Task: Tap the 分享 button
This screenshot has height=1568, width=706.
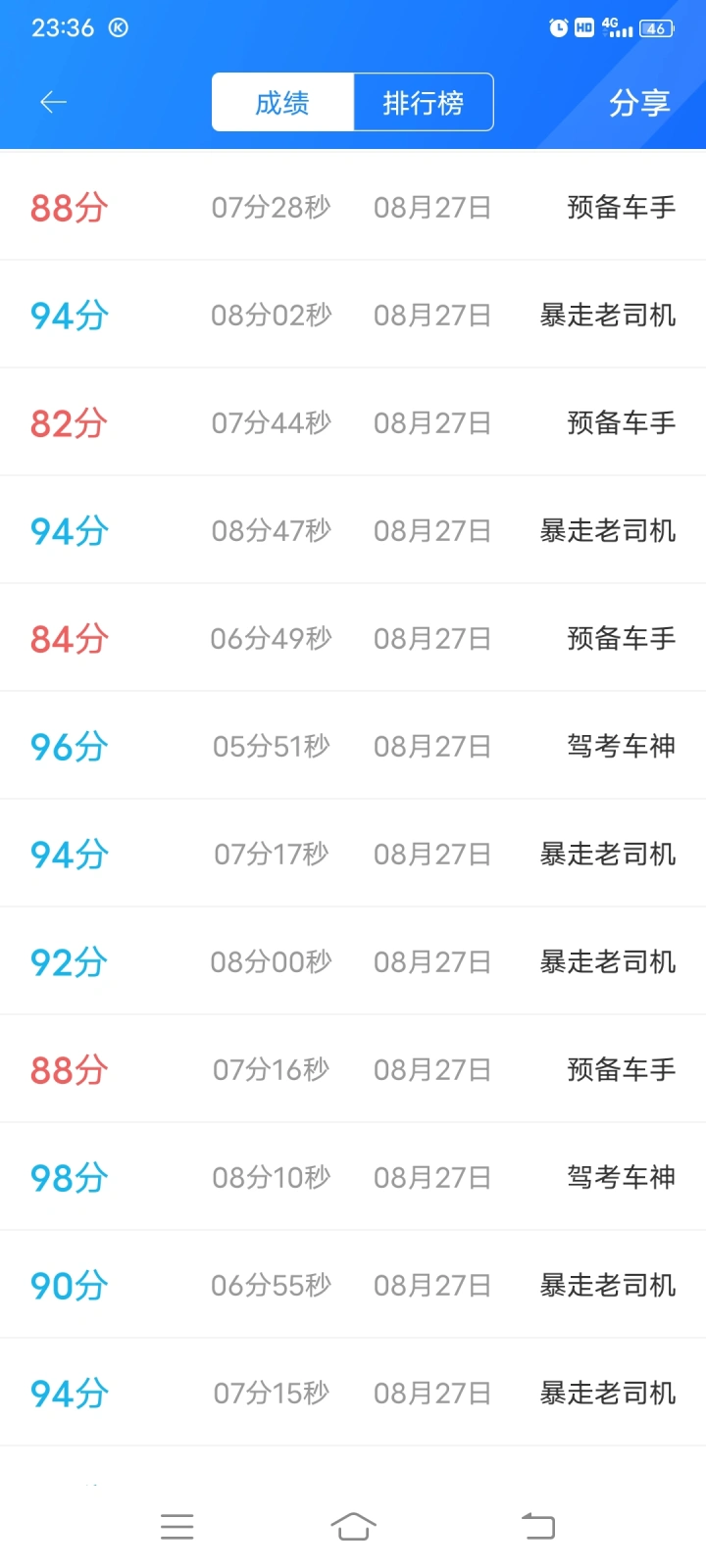Action: coord(639,102)
